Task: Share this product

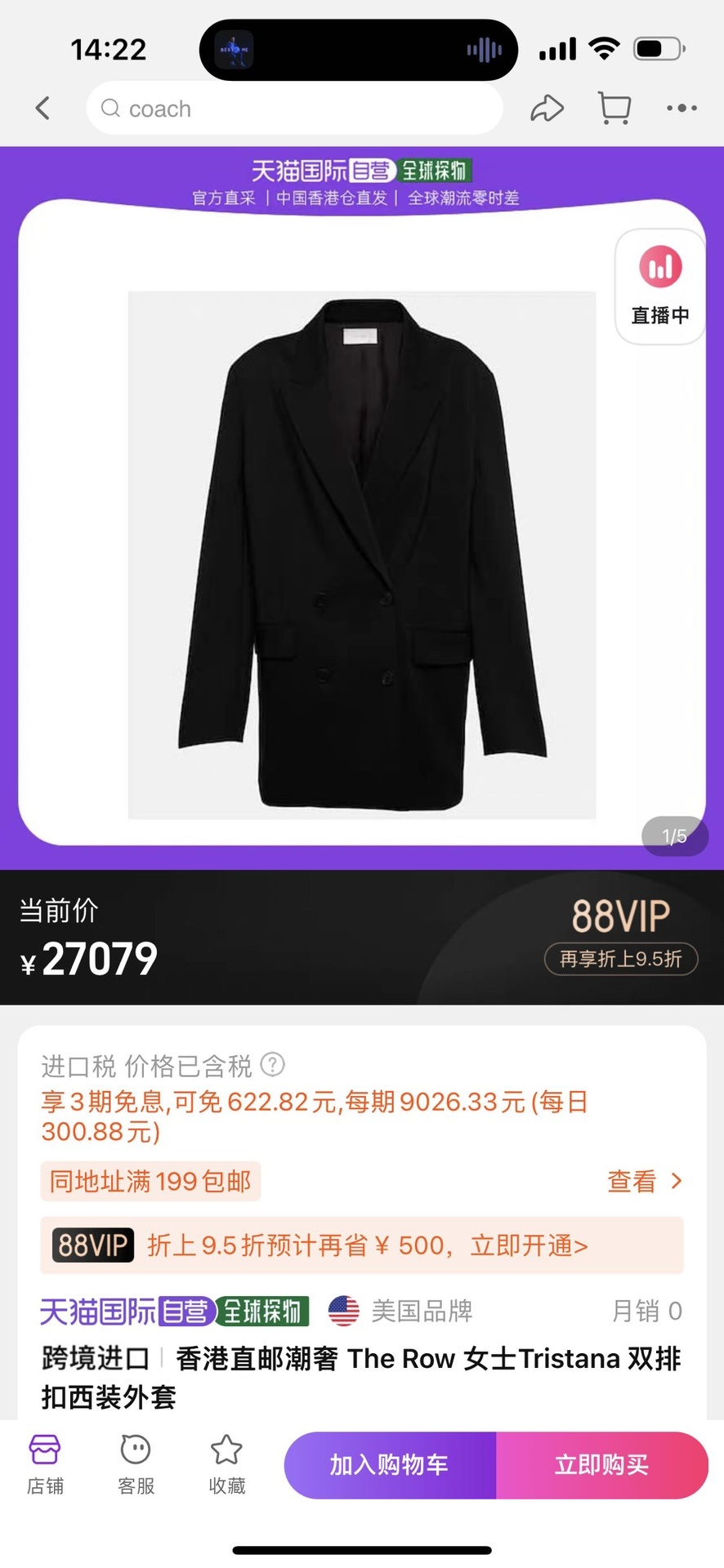Action: (547, 108)
